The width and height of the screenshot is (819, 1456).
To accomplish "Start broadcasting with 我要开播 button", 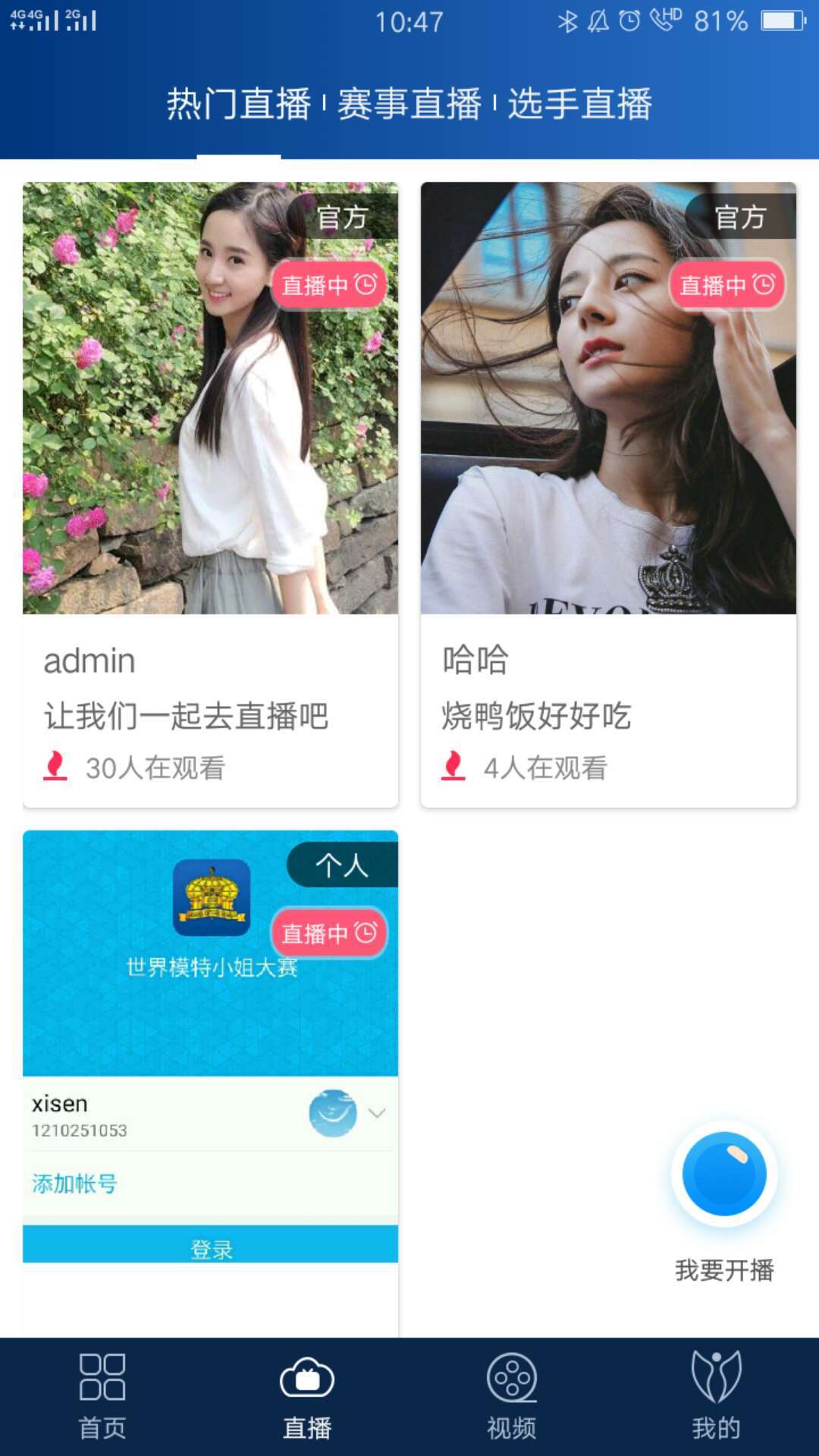I will point(724,1174).
